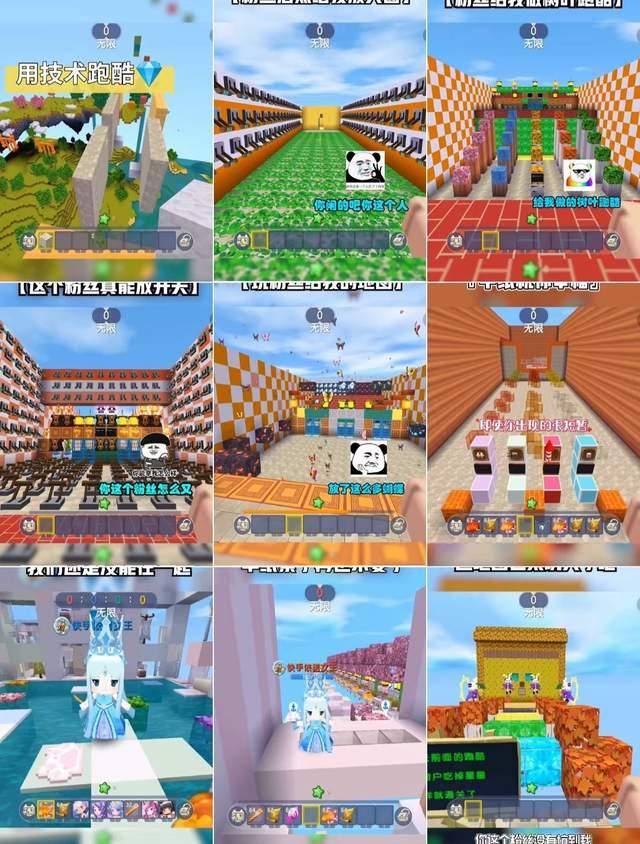Open the video captioned 放了这么多蝴蝶
The image size is (640, 844).
point(319,425)
